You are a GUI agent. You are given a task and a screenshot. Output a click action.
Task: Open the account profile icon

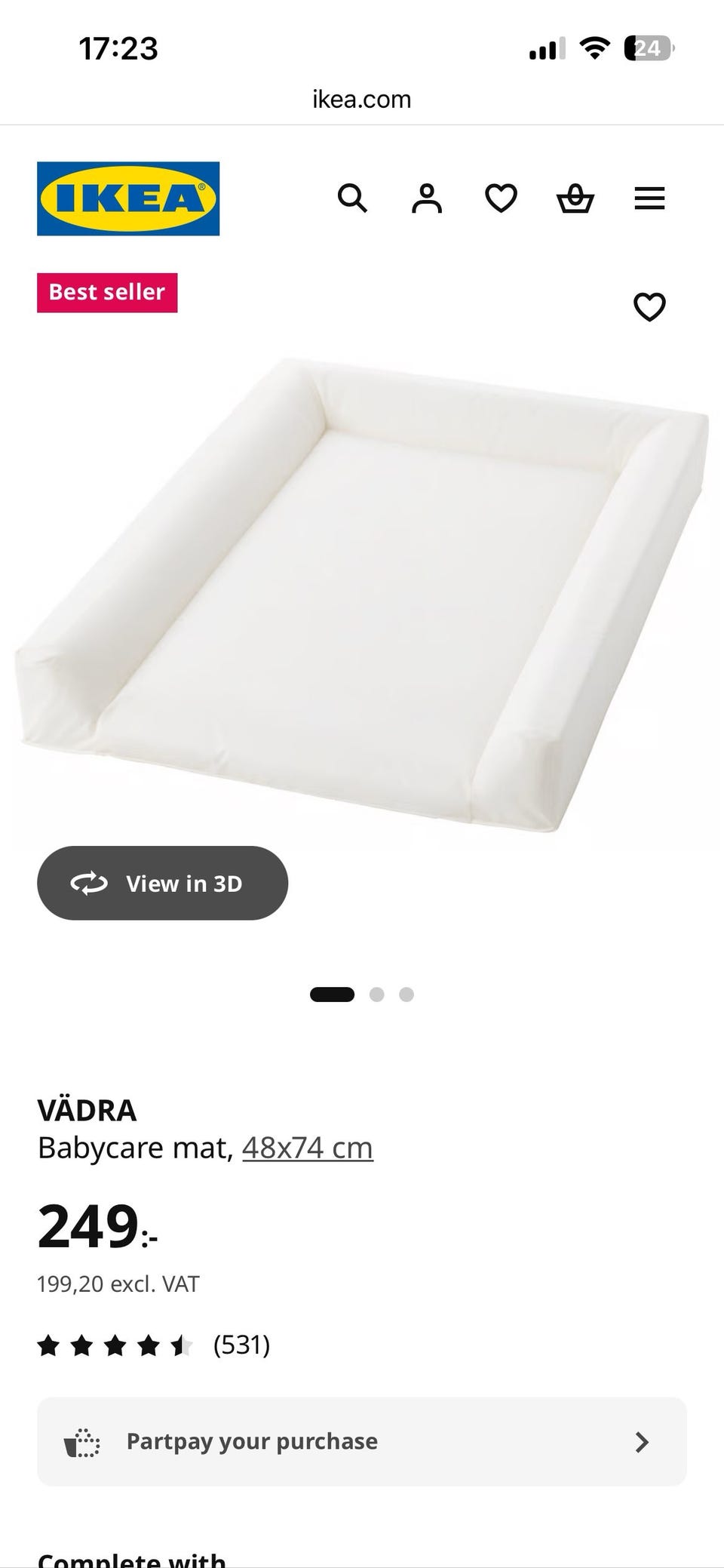427,198
